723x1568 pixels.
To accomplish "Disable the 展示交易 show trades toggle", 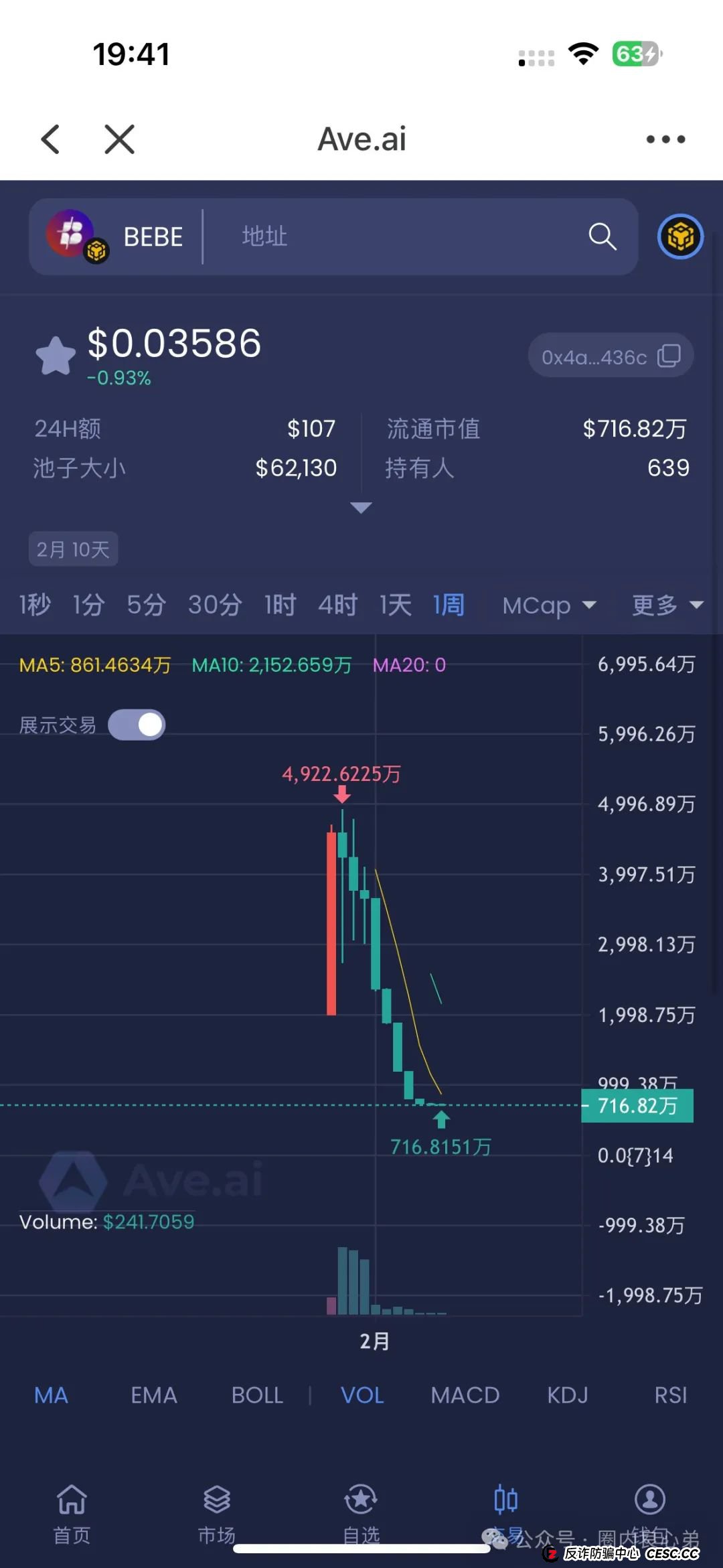I will [x=138, y=724].
